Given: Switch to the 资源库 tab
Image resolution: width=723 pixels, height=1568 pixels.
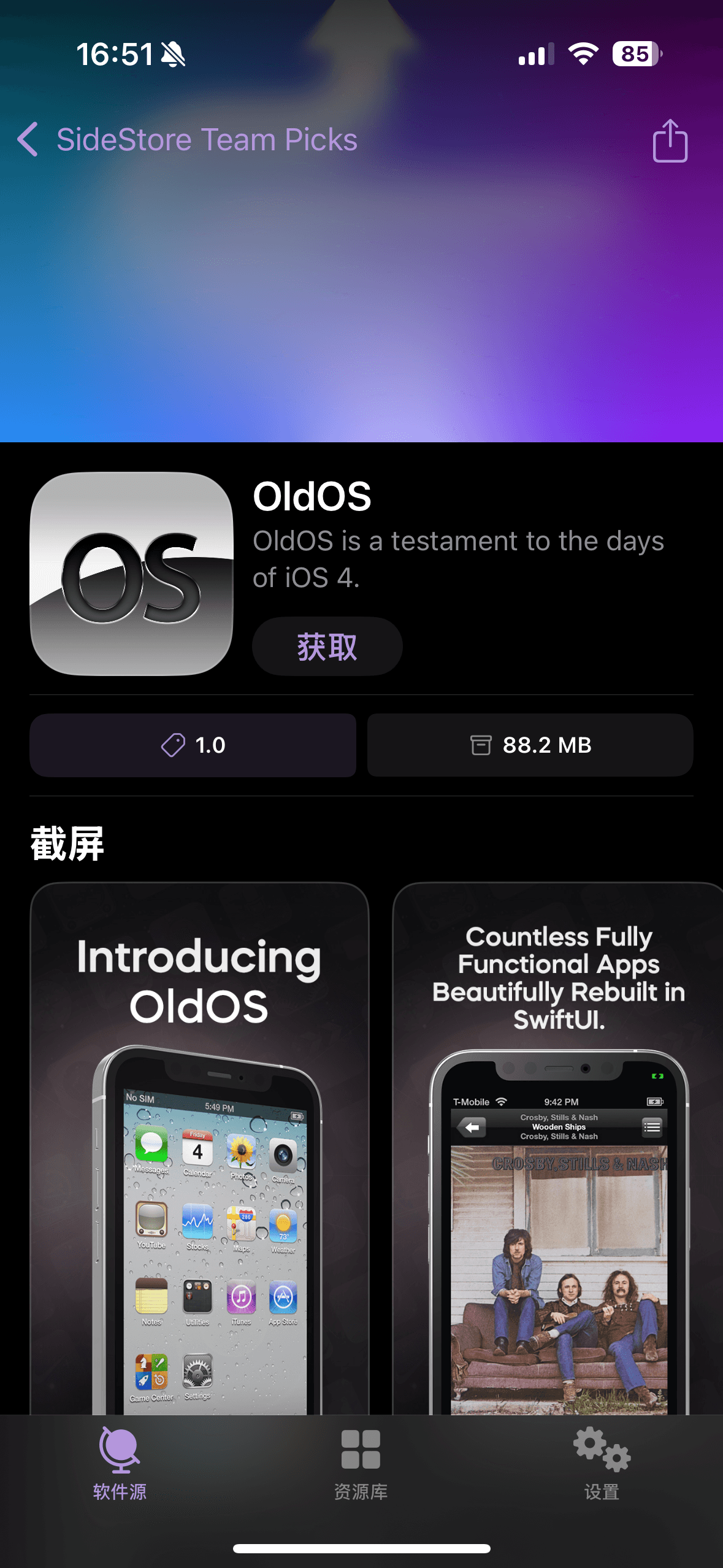Looking at the screenshot, I should (x=361, y=1463).
